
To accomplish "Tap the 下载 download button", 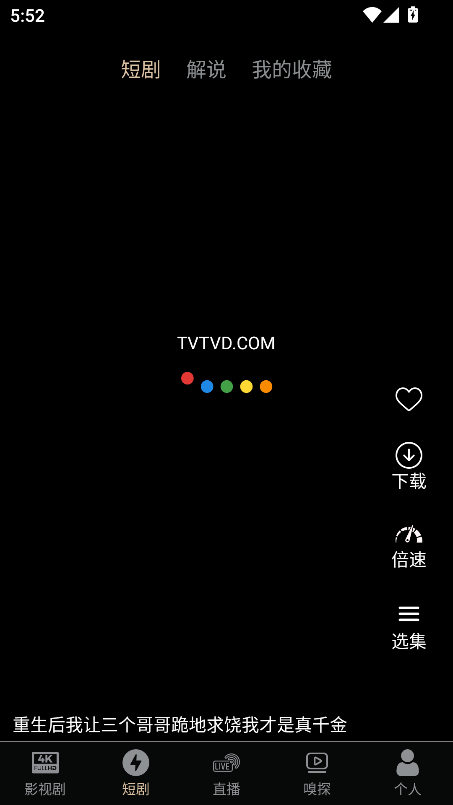I will point(409,466).
